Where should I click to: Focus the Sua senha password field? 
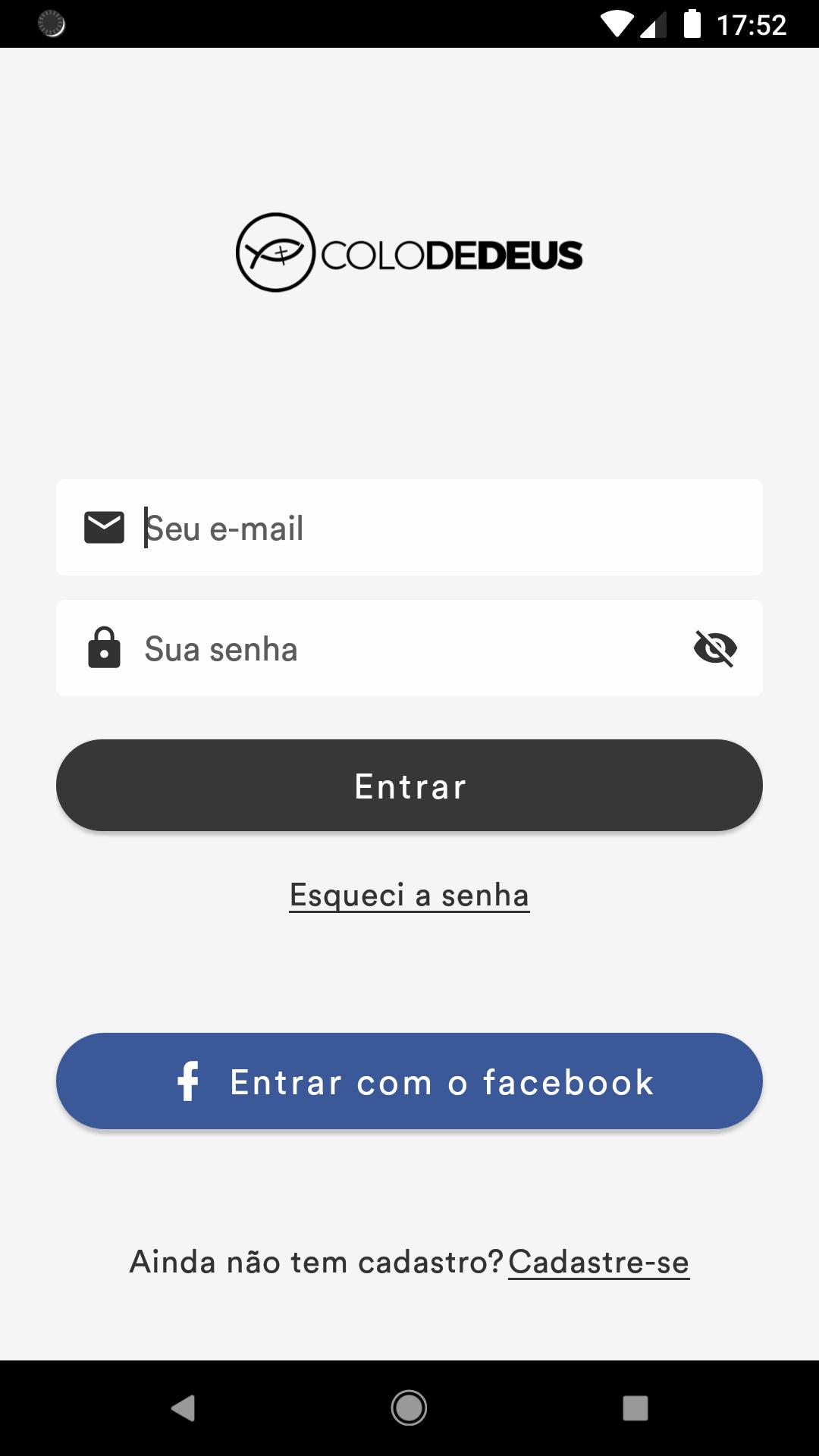409,648
